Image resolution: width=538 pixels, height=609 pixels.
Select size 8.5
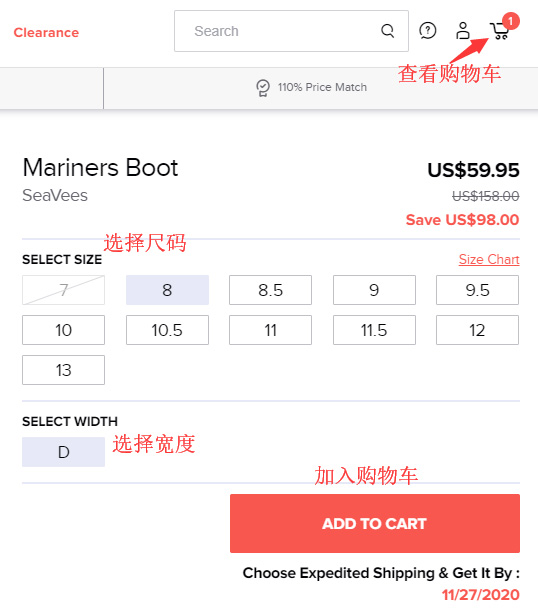point(270,290)
